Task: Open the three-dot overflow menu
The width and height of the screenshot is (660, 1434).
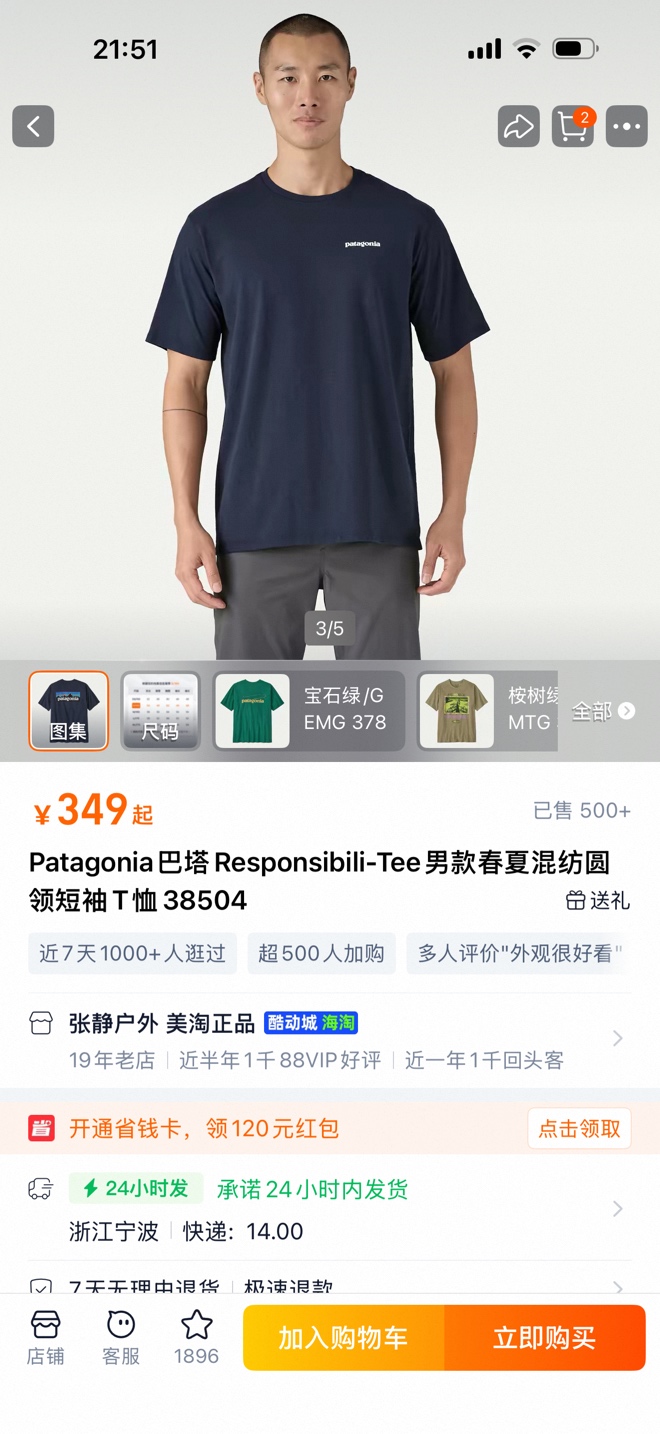Action: click(627, 127)
